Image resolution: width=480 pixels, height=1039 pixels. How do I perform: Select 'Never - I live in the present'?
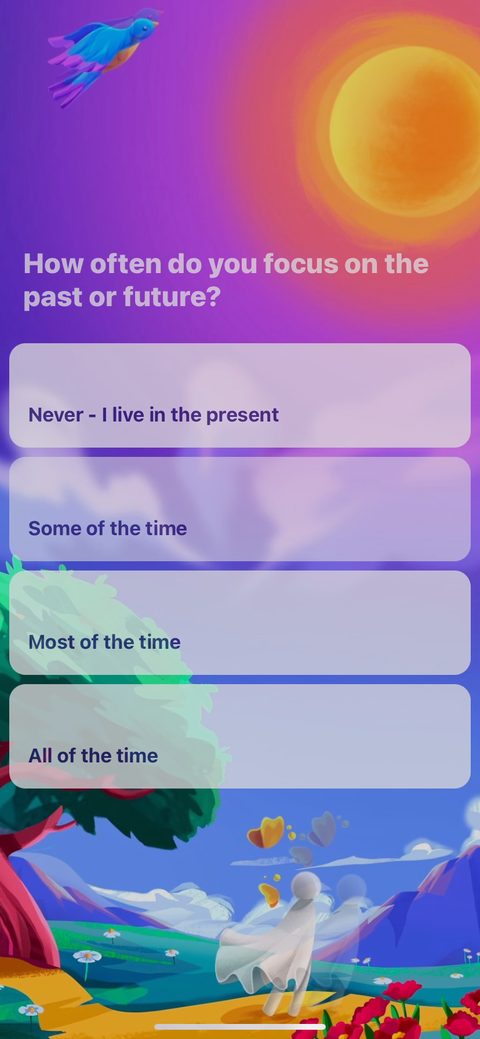coord(240,396)
